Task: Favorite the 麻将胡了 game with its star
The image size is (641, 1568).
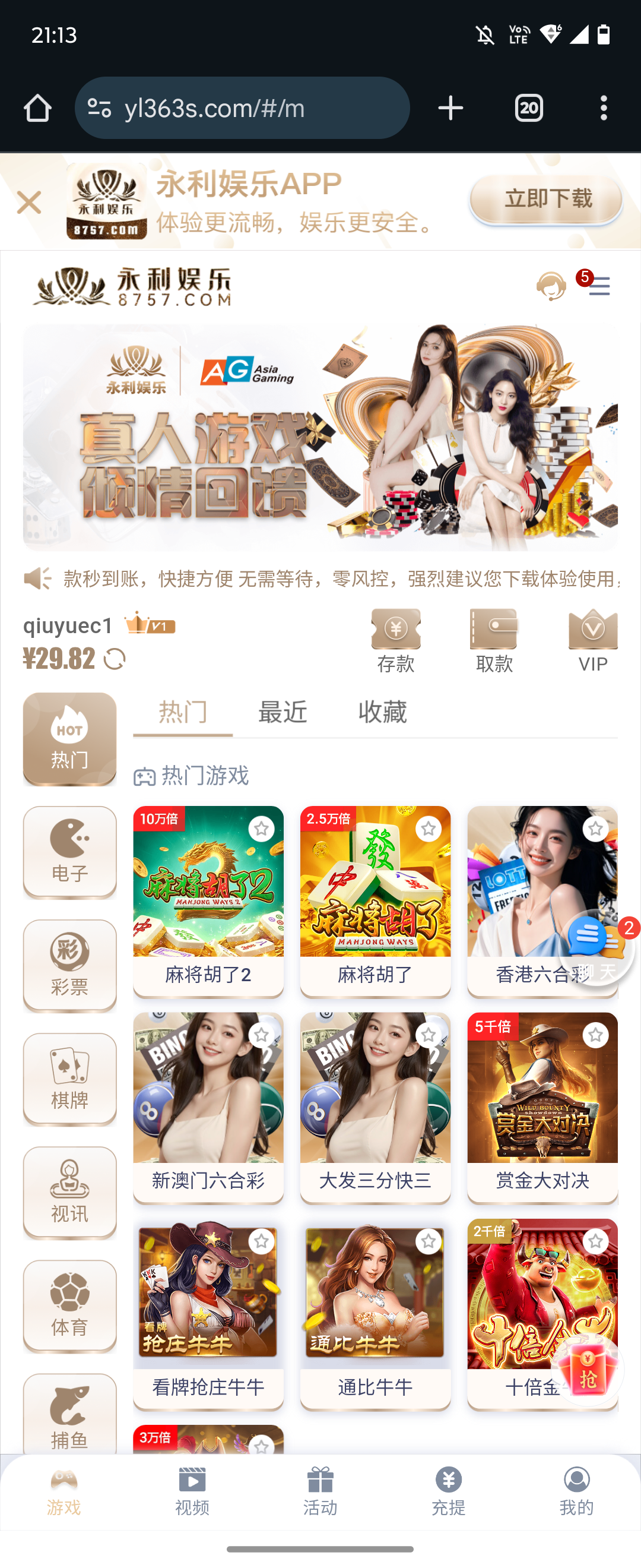Action: (x=428, y=829)
